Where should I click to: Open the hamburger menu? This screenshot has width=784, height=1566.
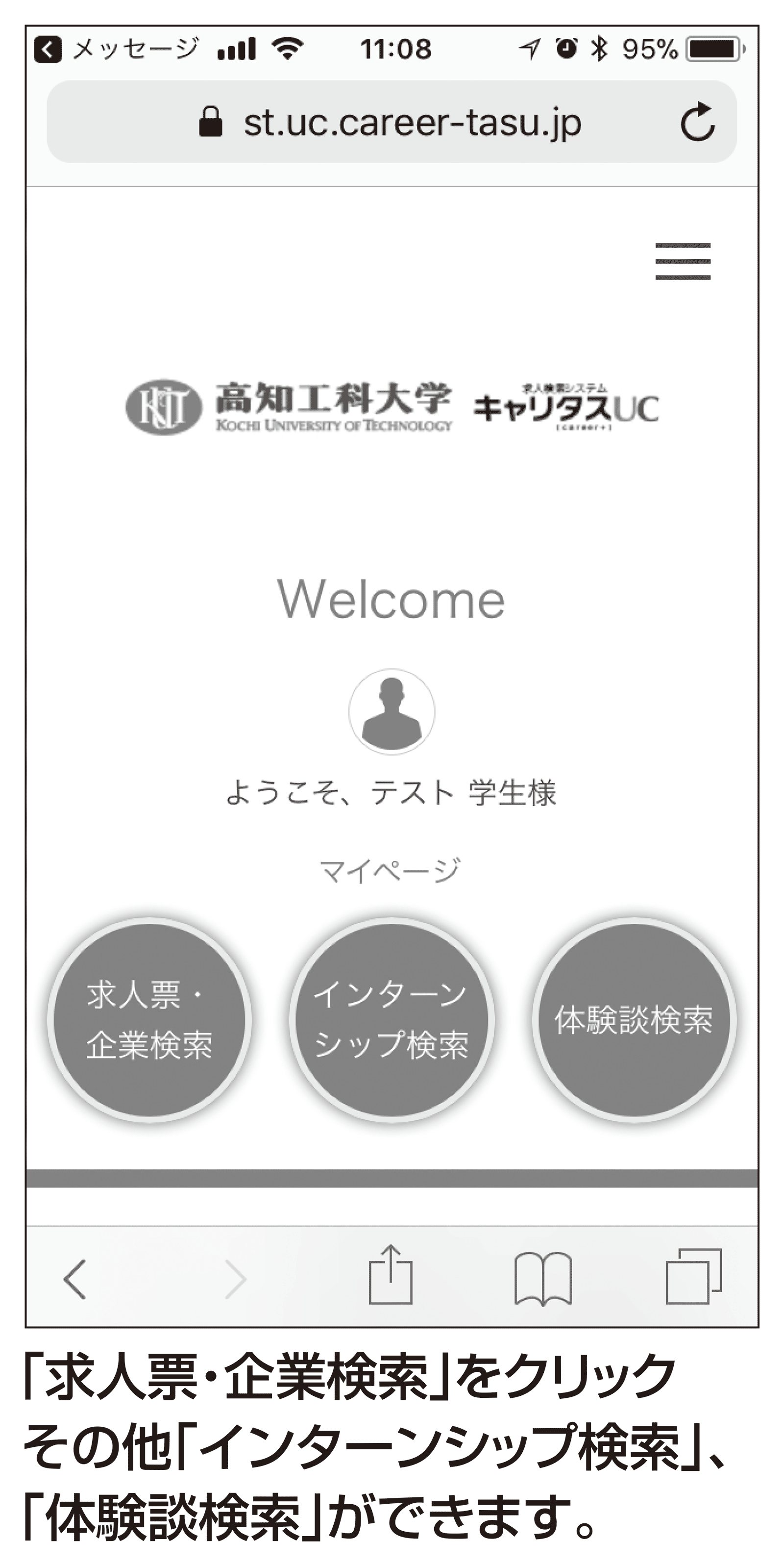(x=683, y=261)
